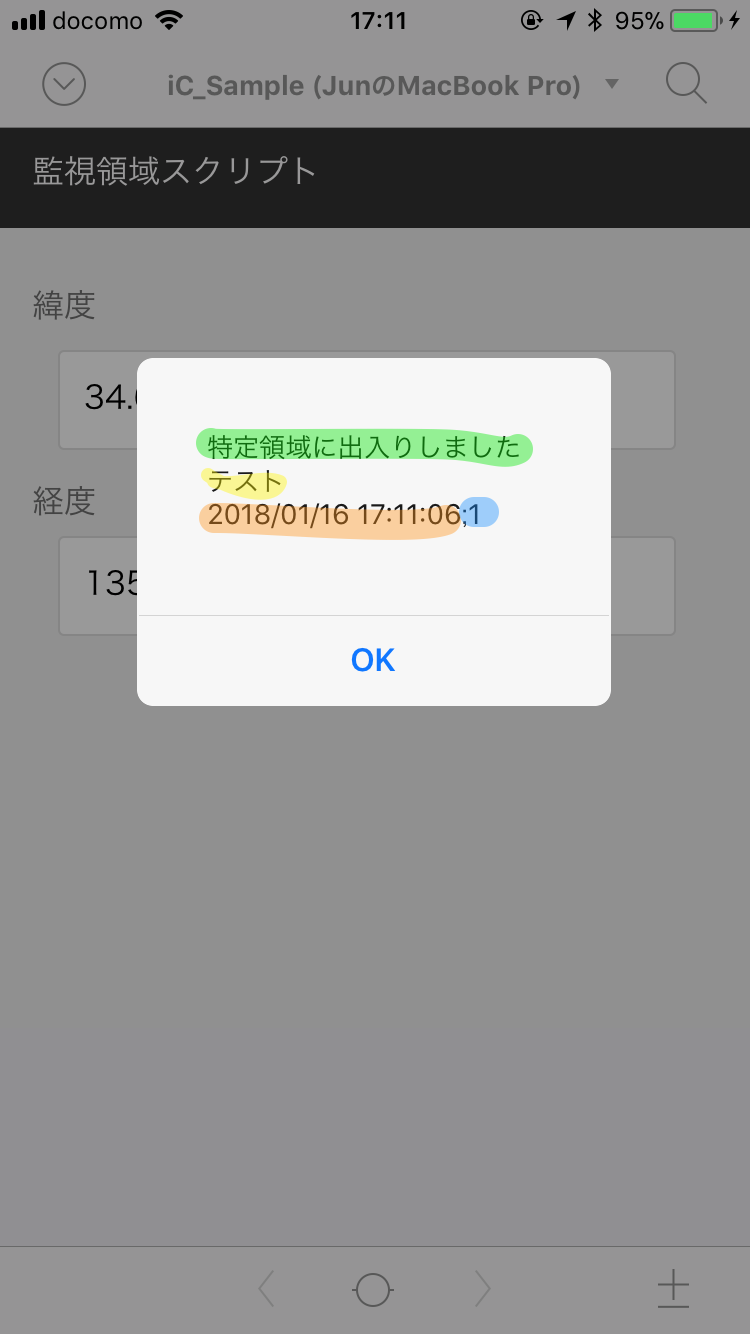
Task: Go to next record arrow
Action: [482, 1289]
